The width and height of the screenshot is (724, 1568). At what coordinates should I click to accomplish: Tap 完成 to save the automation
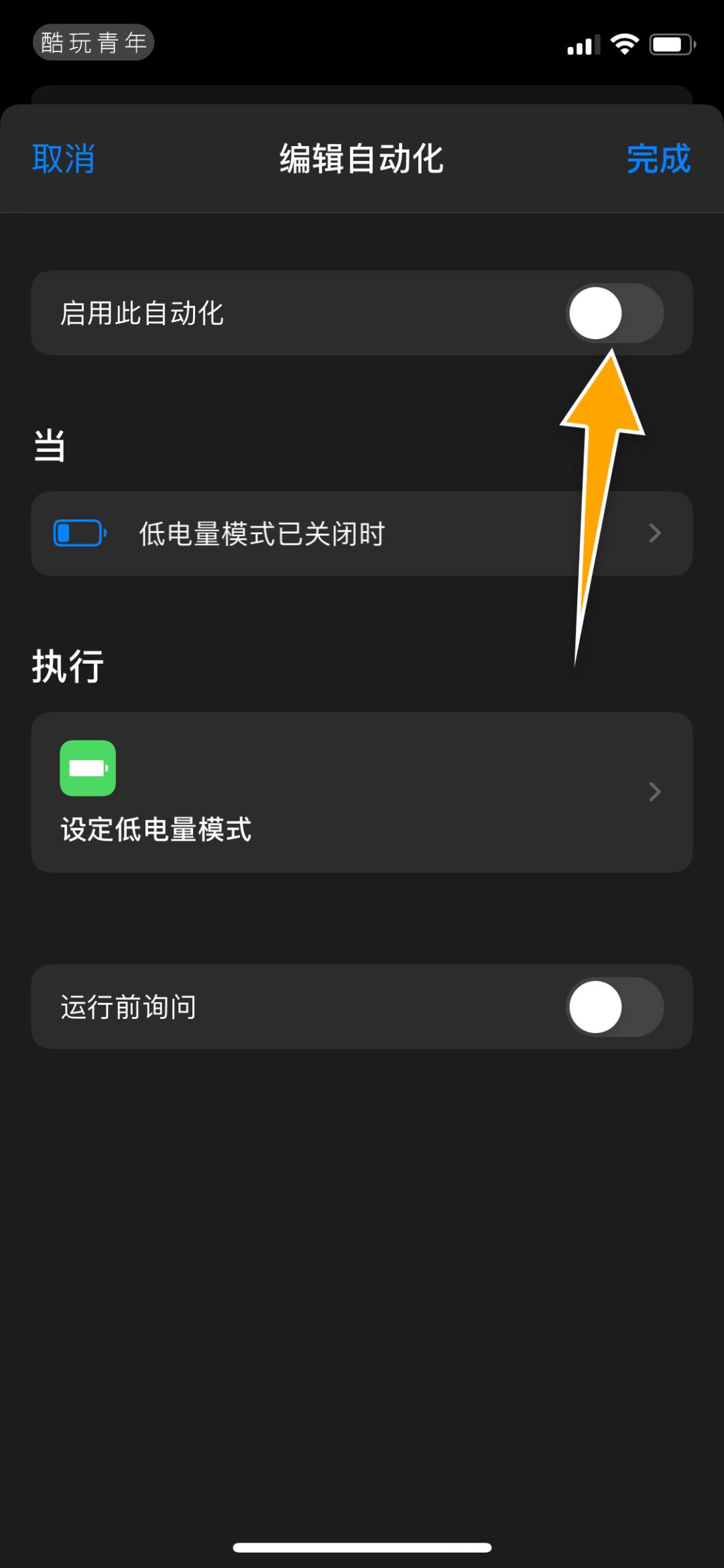pos(658,160)
